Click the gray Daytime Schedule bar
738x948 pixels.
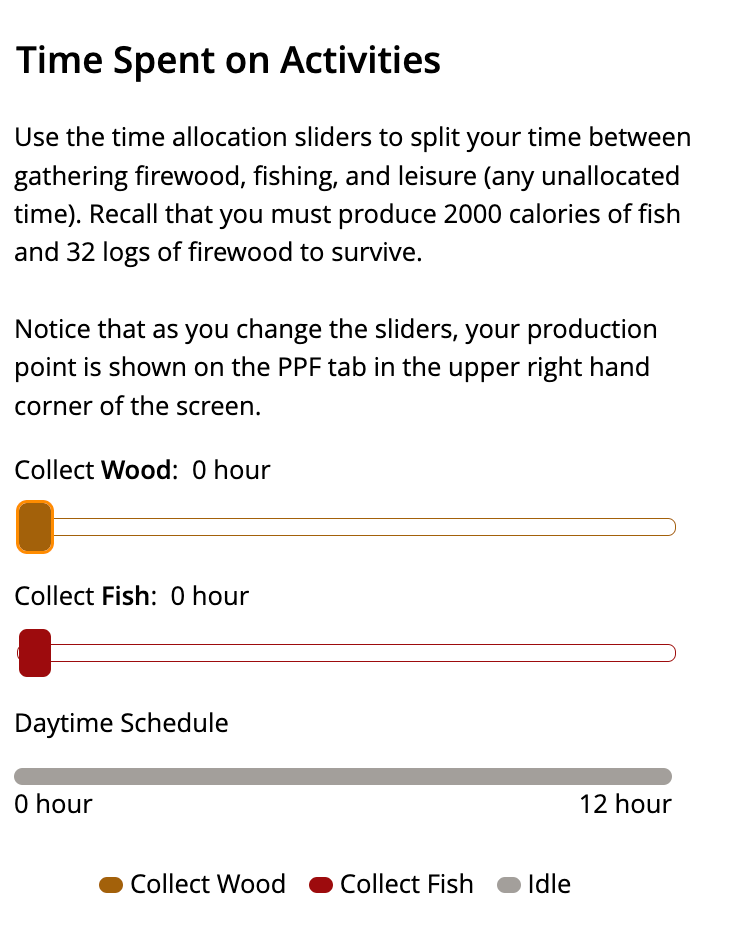click(x=343, y=775)
